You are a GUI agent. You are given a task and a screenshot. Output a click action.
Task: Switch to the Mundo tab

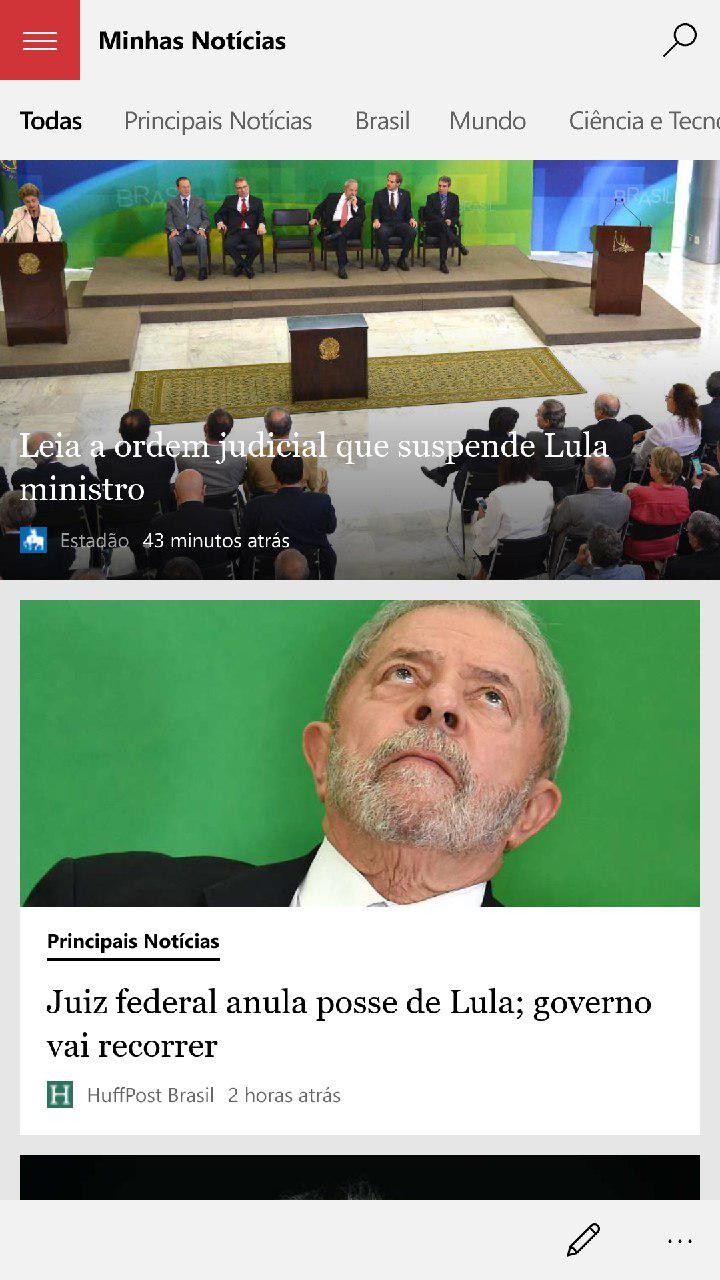coord(487,121)
